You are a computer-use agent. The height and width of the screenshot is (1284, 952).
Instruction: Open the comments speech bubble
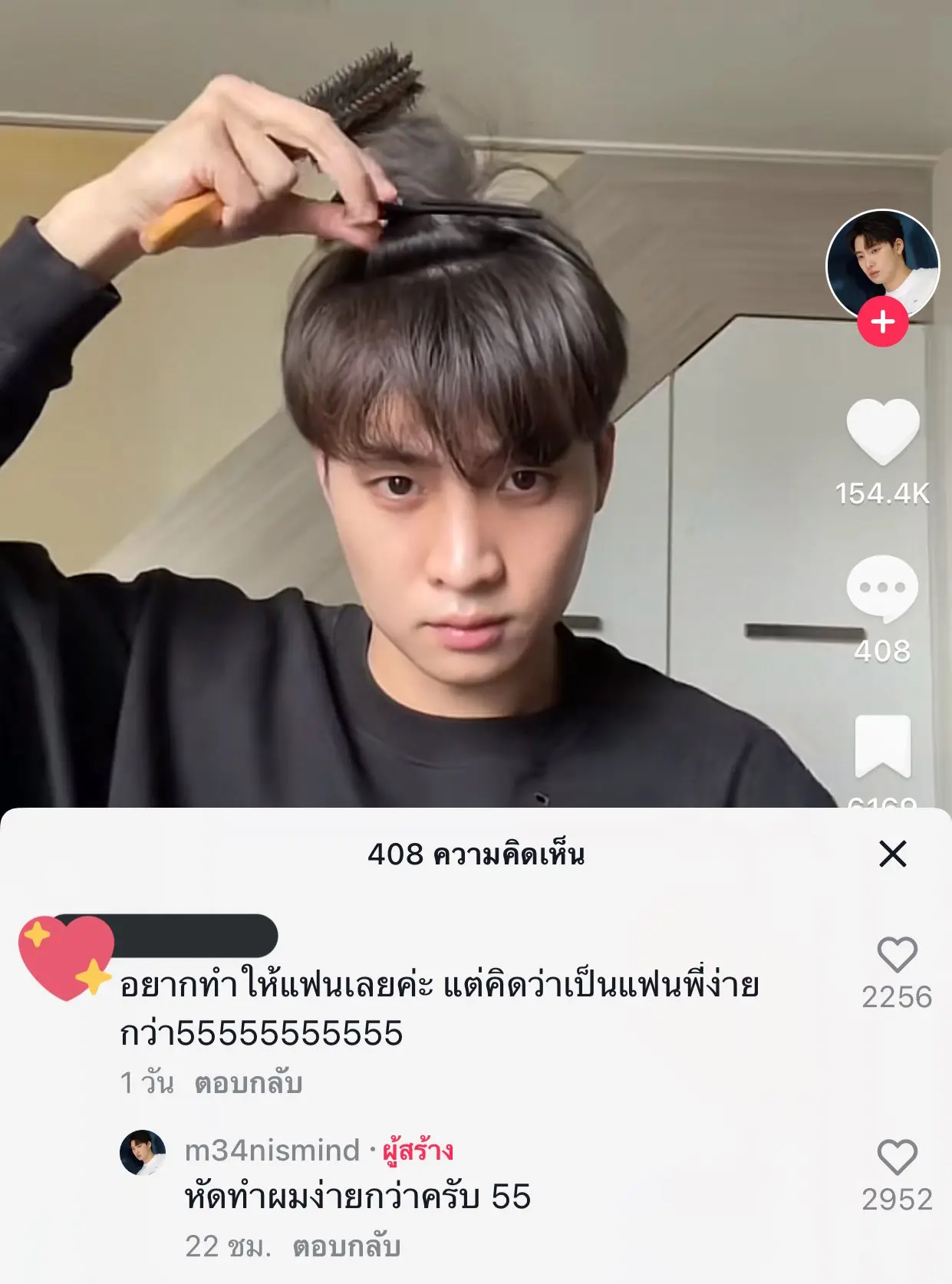coord(882,588)
